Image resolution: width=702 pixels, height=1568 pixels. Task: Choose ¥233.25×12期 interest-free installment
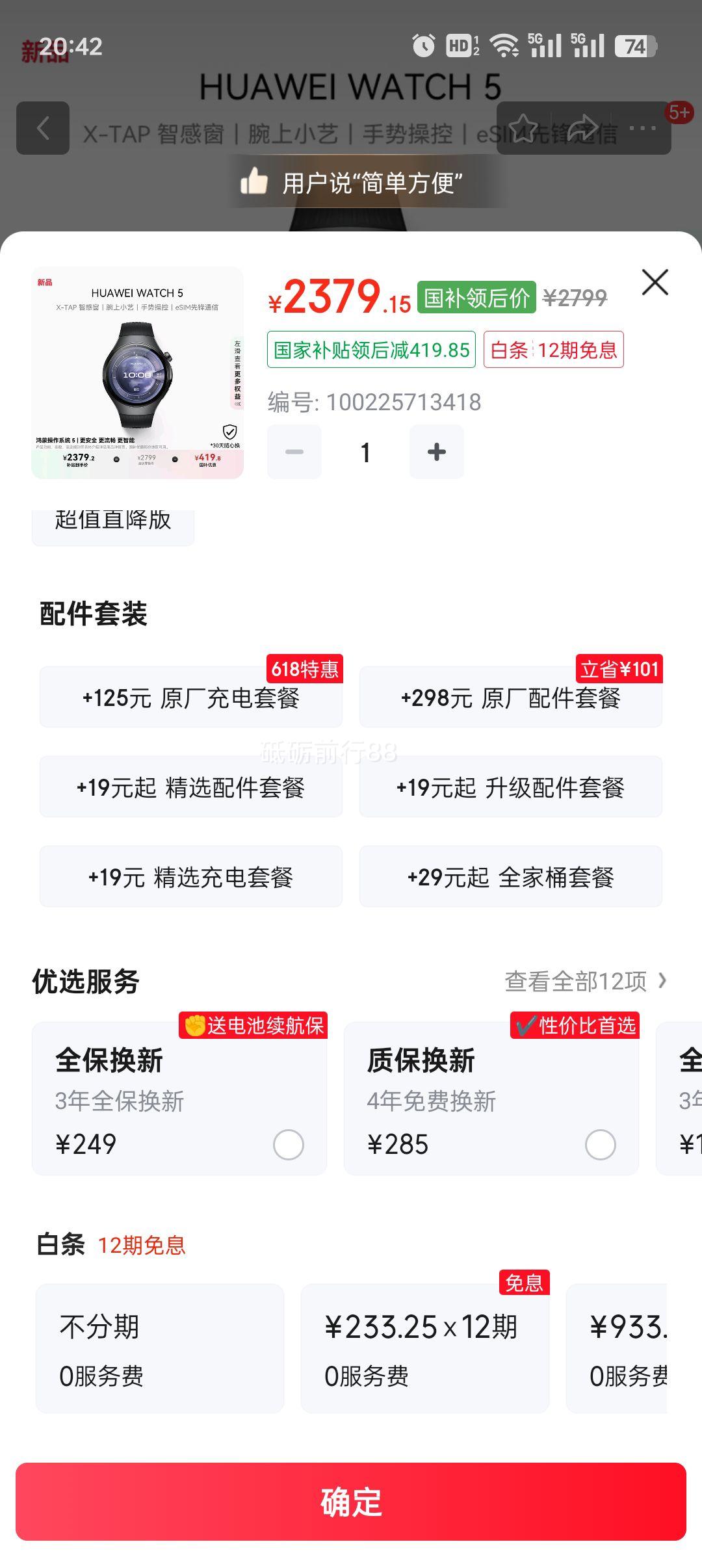pos(424,1349)
